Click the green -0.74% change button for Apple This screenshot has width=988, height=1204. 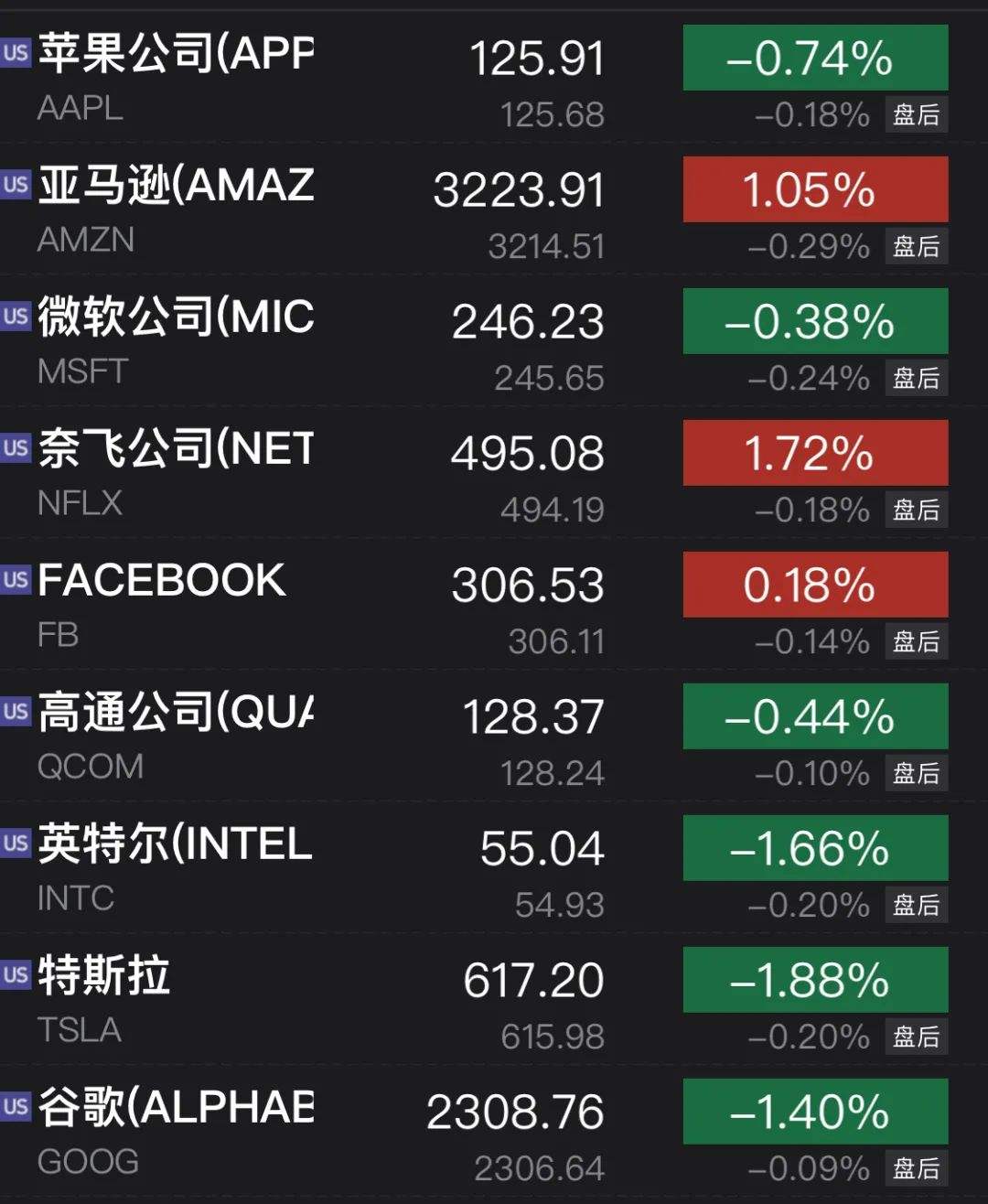coord(815,59)
